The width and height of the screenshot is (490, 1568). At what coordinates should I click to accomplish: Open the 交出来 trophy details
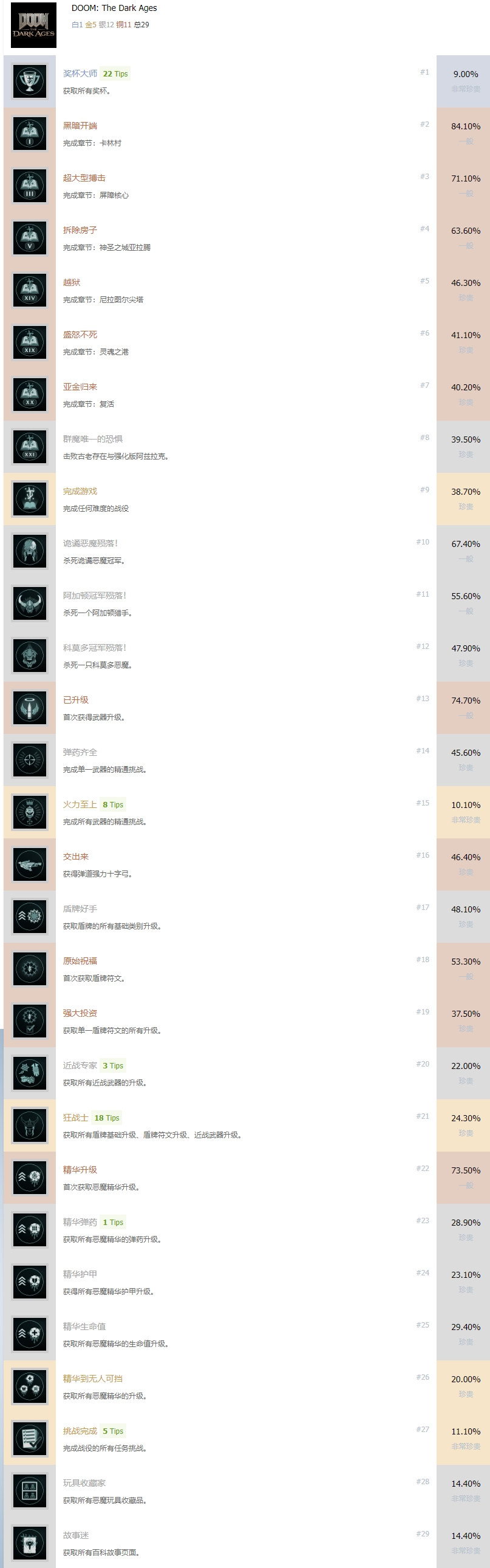tap(75, 857)
